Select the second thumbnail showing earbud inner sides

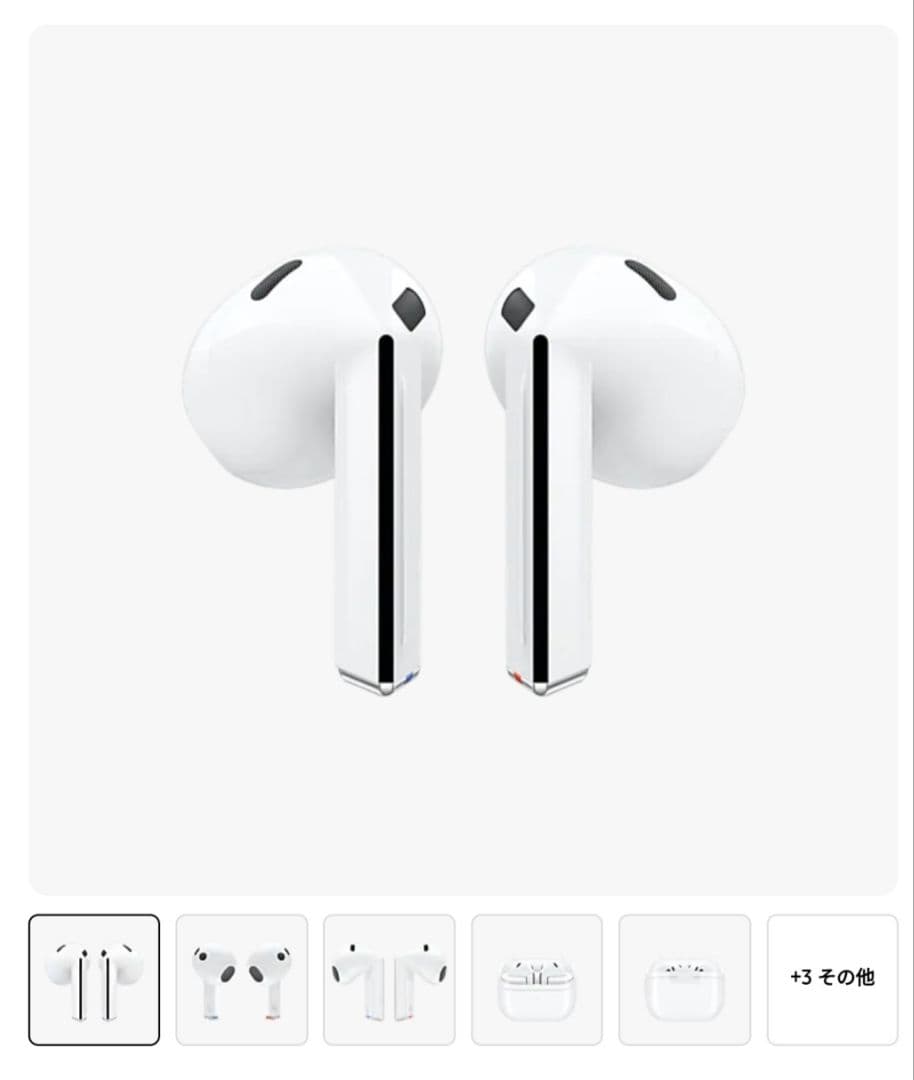[242, 980]
